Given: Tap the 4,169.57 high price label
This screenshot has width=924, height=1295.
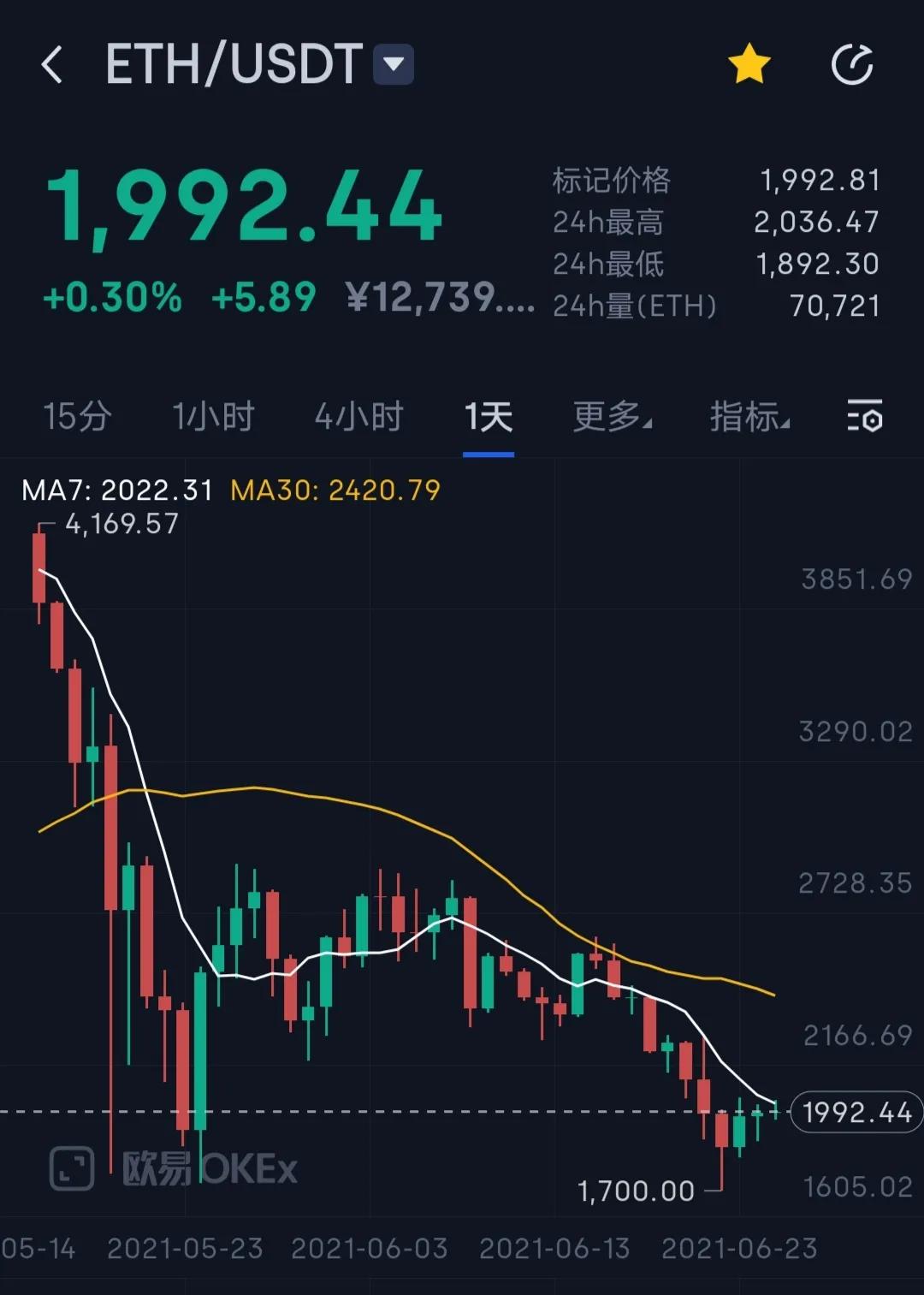Looking at the screenshot, I should coord(121,525).
